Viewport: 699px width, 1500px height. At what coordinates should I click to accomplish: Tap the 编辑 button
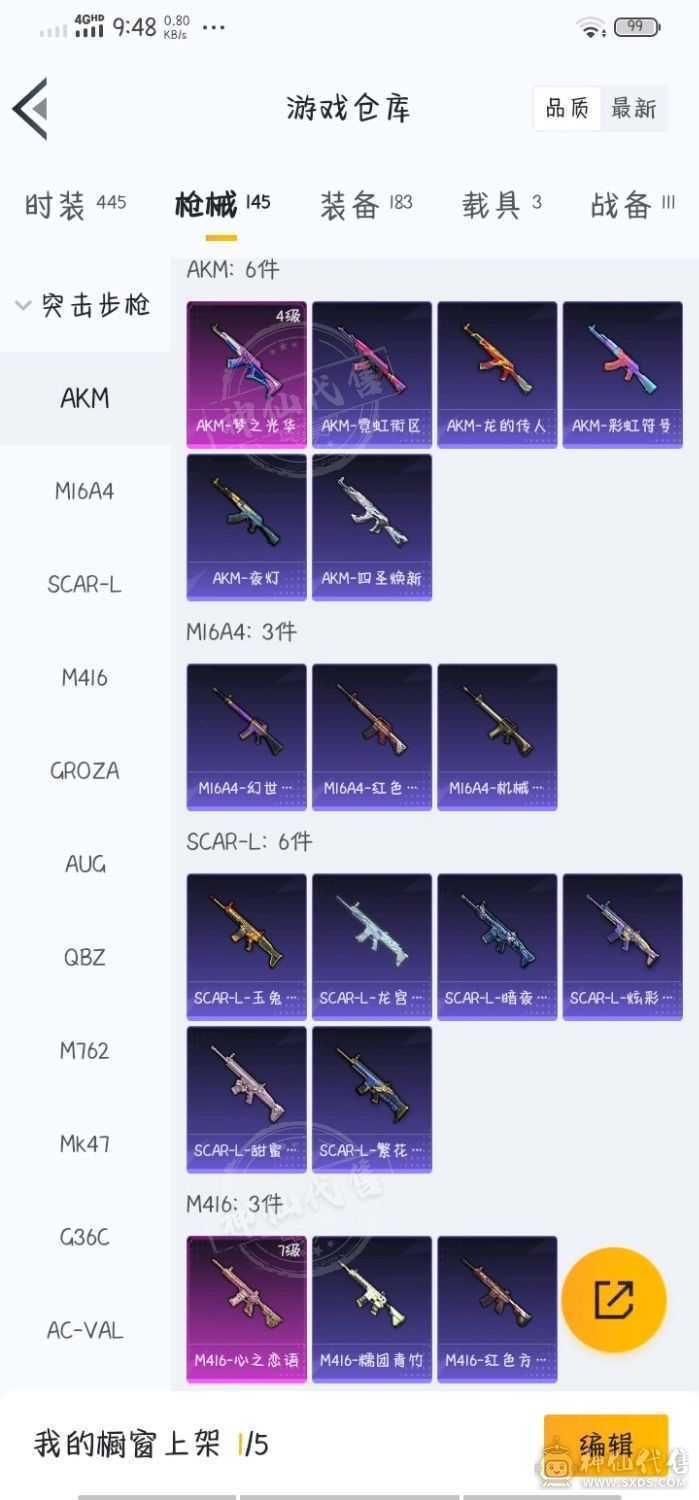[x=606, y=1445]
